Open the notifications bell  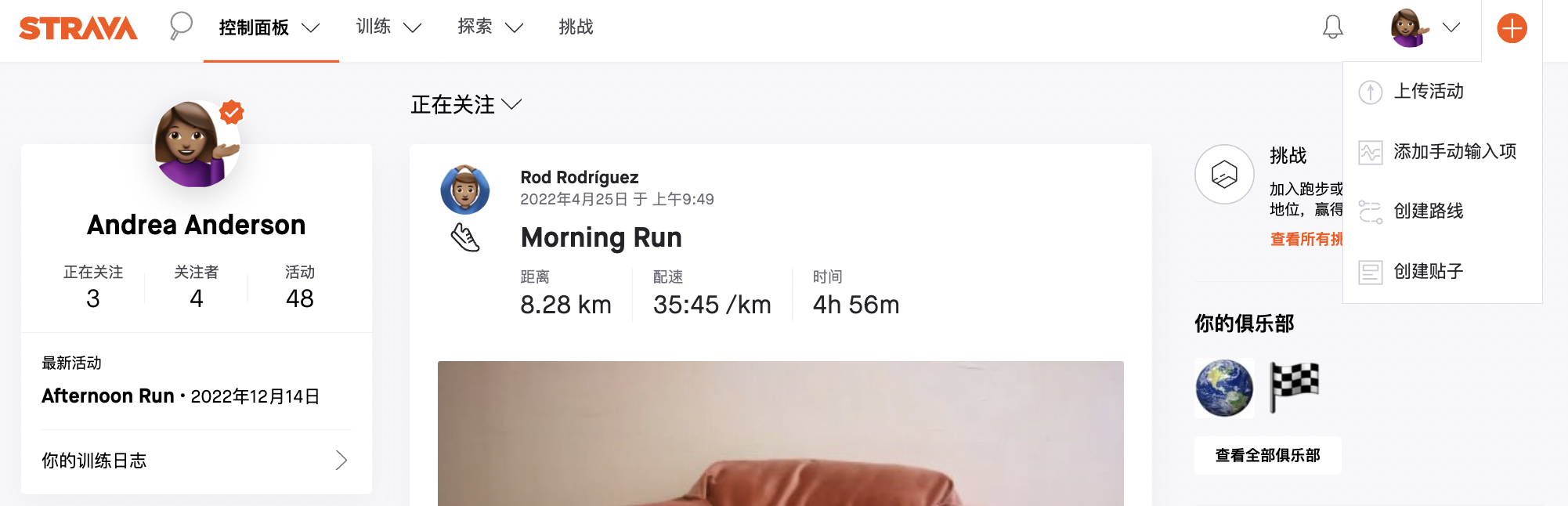tap(1332, 27)
